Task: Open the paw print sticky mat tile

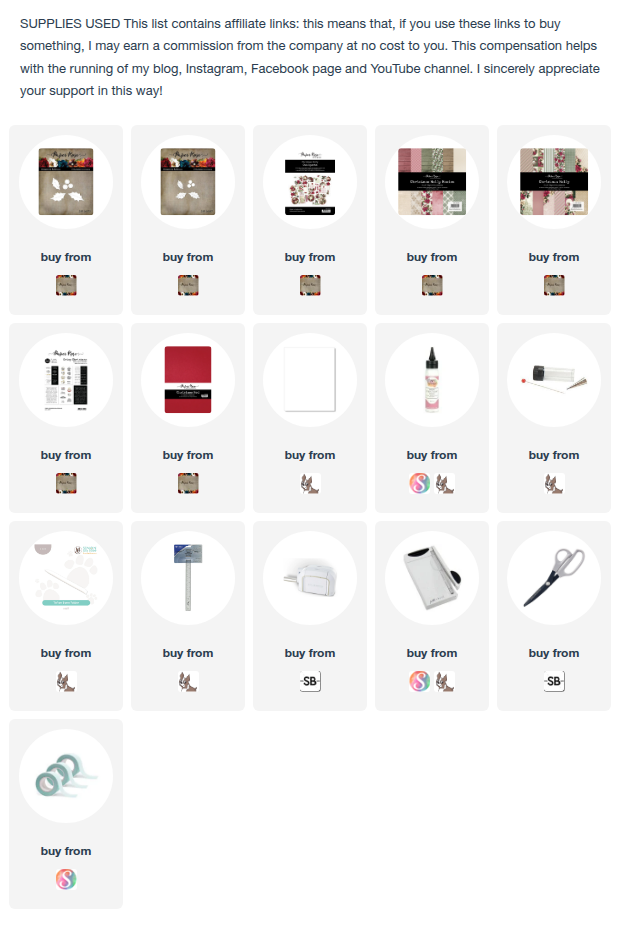Action: point(66,578)
